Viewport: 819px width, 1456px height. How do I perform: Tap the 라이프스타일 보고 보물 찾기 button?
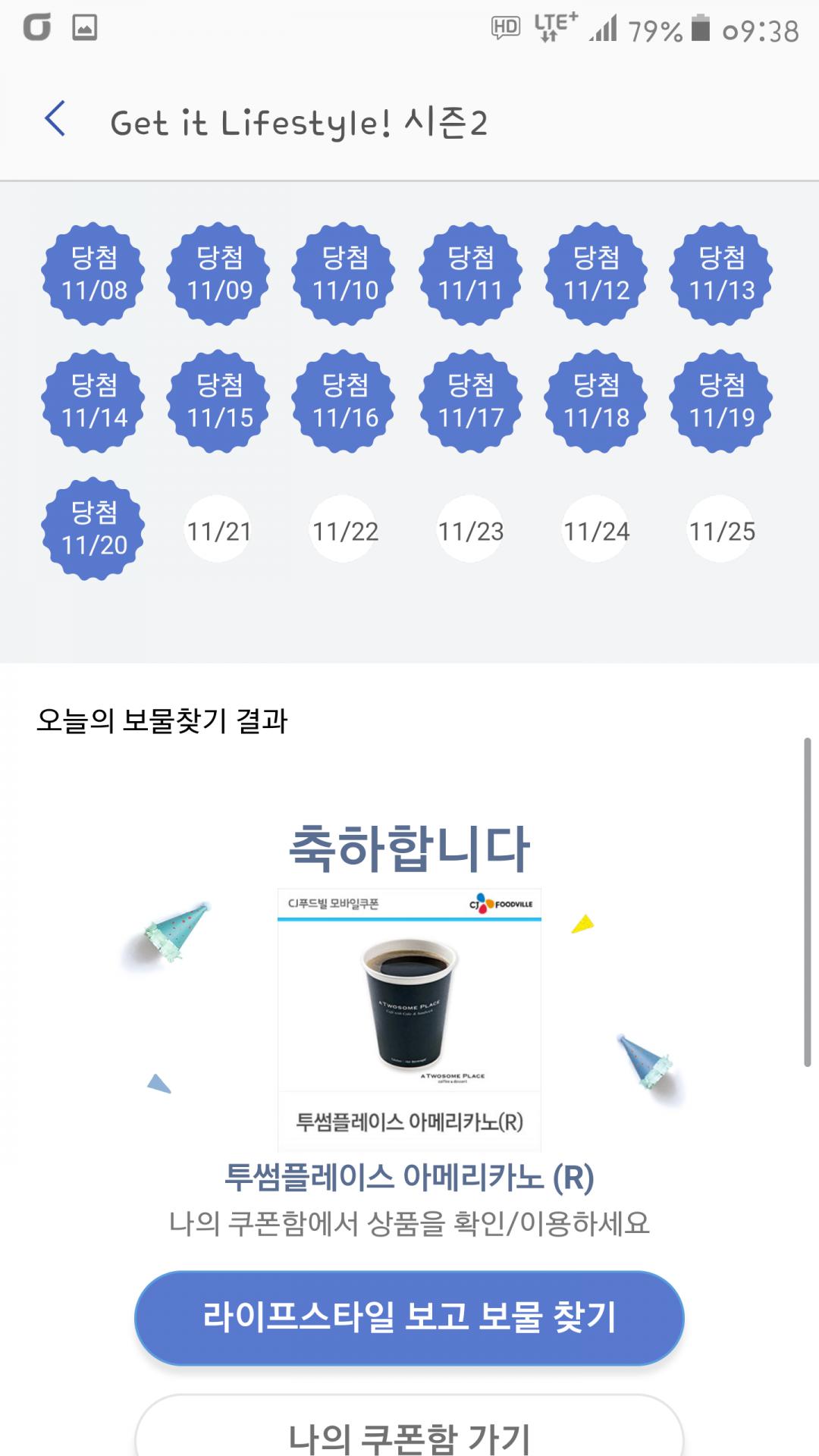tap(409, 1317)
